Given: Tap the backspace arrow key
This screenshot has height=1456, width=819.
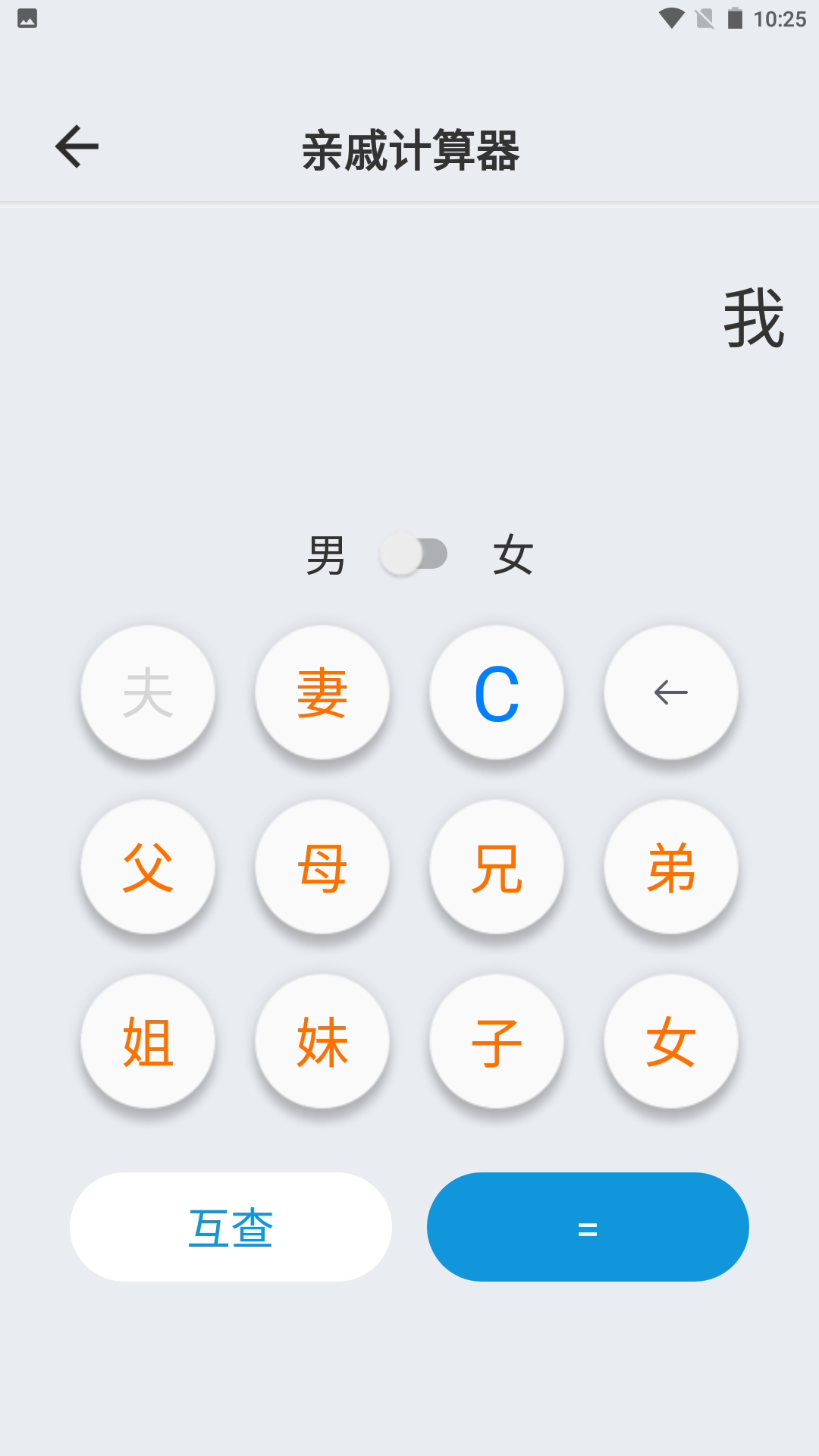Looking at the screenshot, I should click(670, 692).
